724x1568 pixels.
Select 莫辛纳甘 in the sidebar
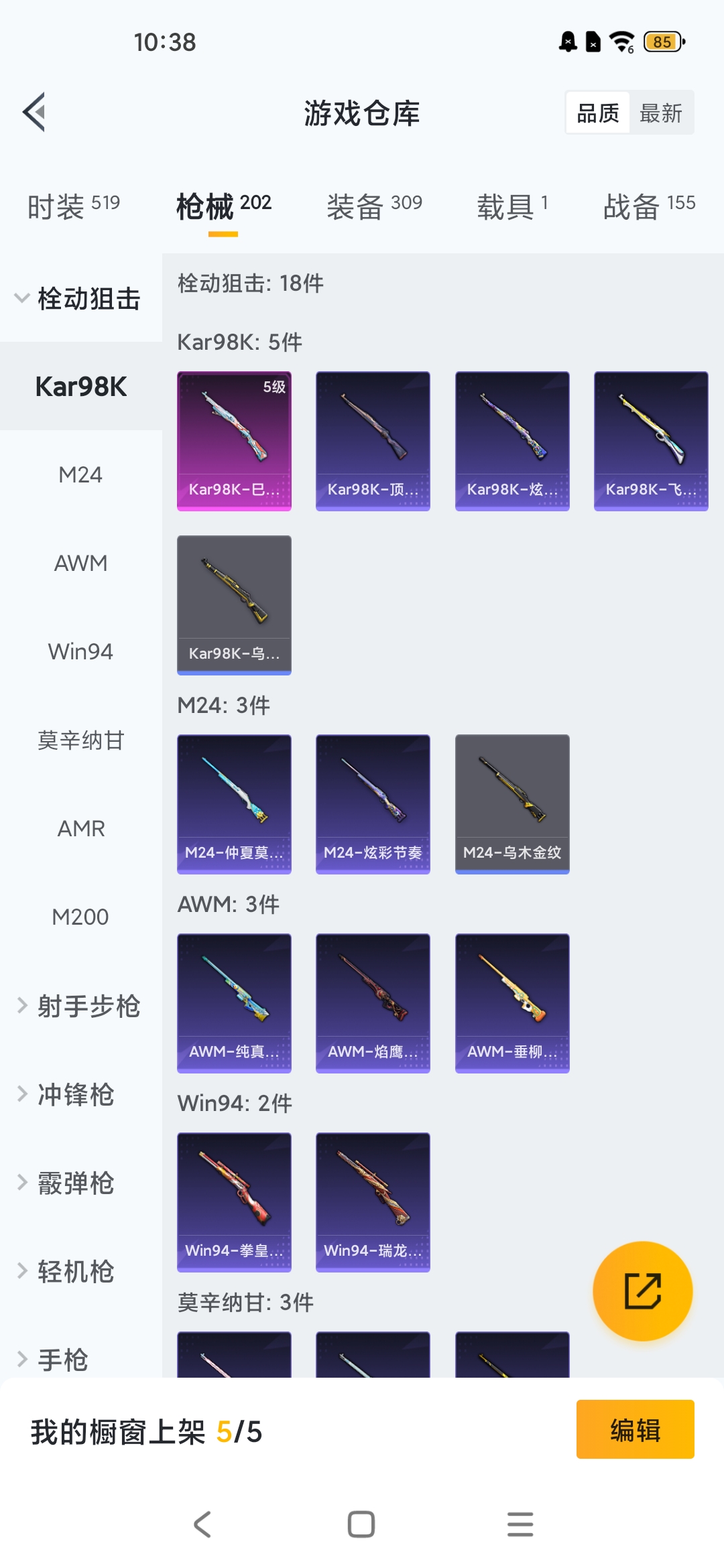80,740
